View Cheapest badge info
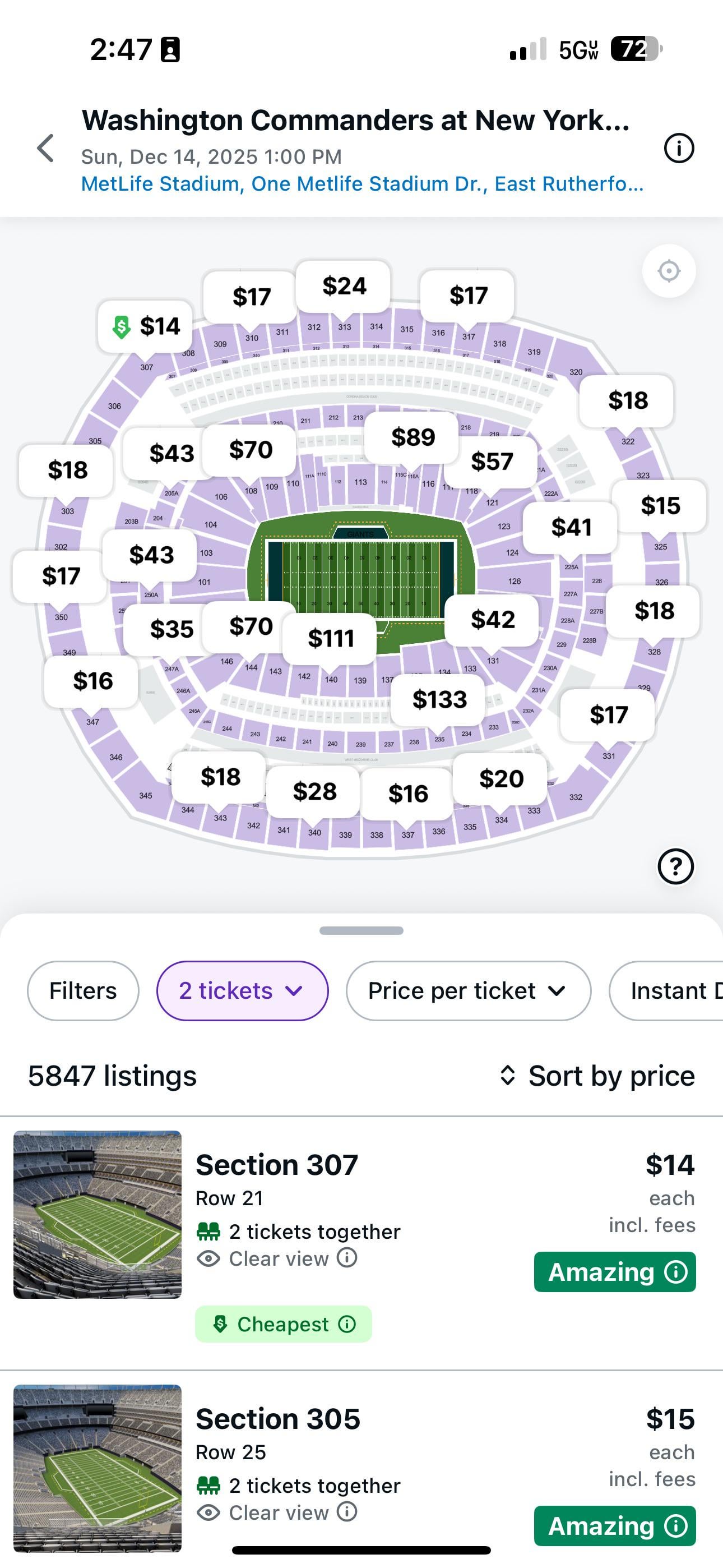Screen dimensions: 723x1568 pos(347,1324)
